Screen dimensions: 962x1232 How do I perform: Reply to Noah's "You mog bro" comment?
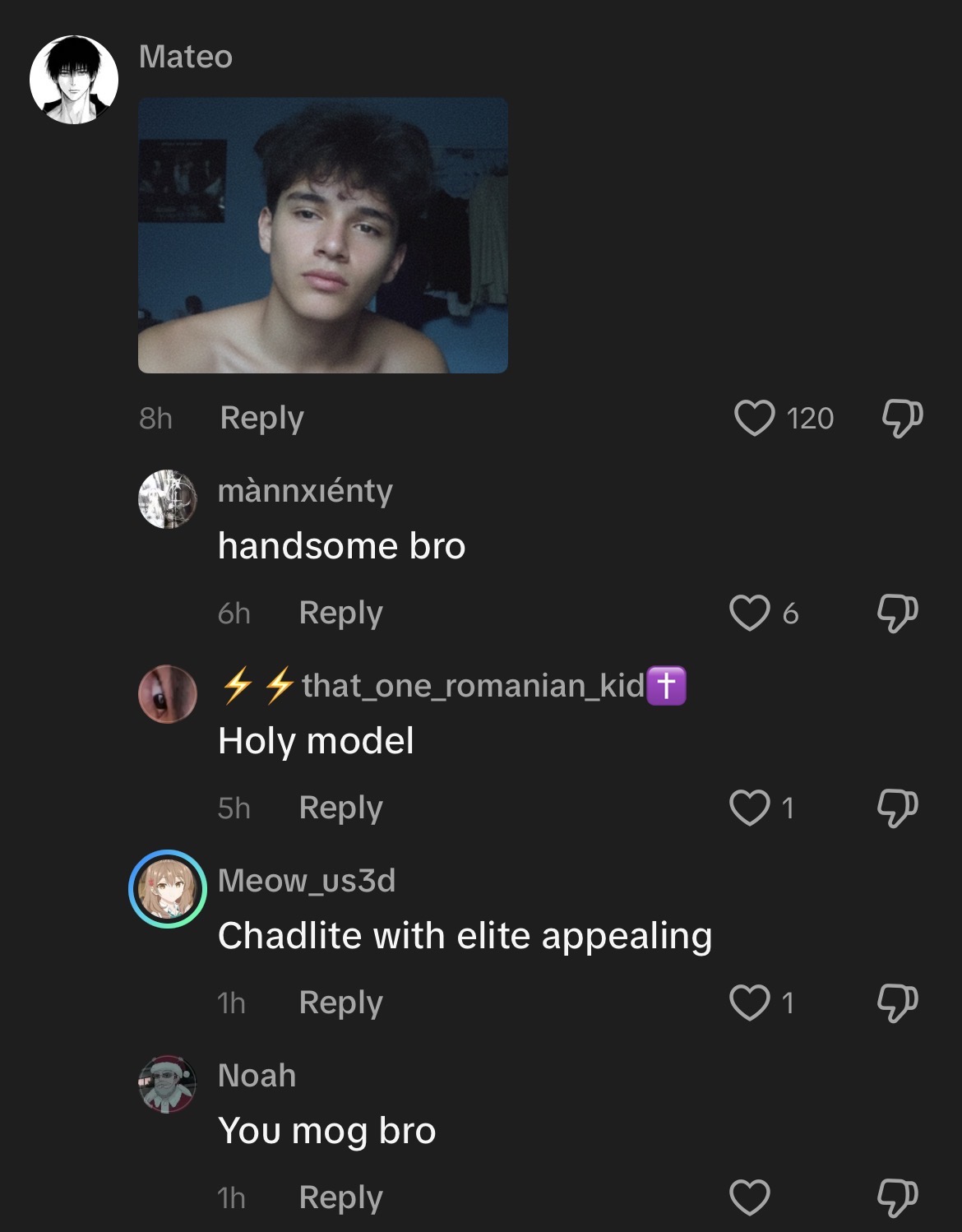340,1197
